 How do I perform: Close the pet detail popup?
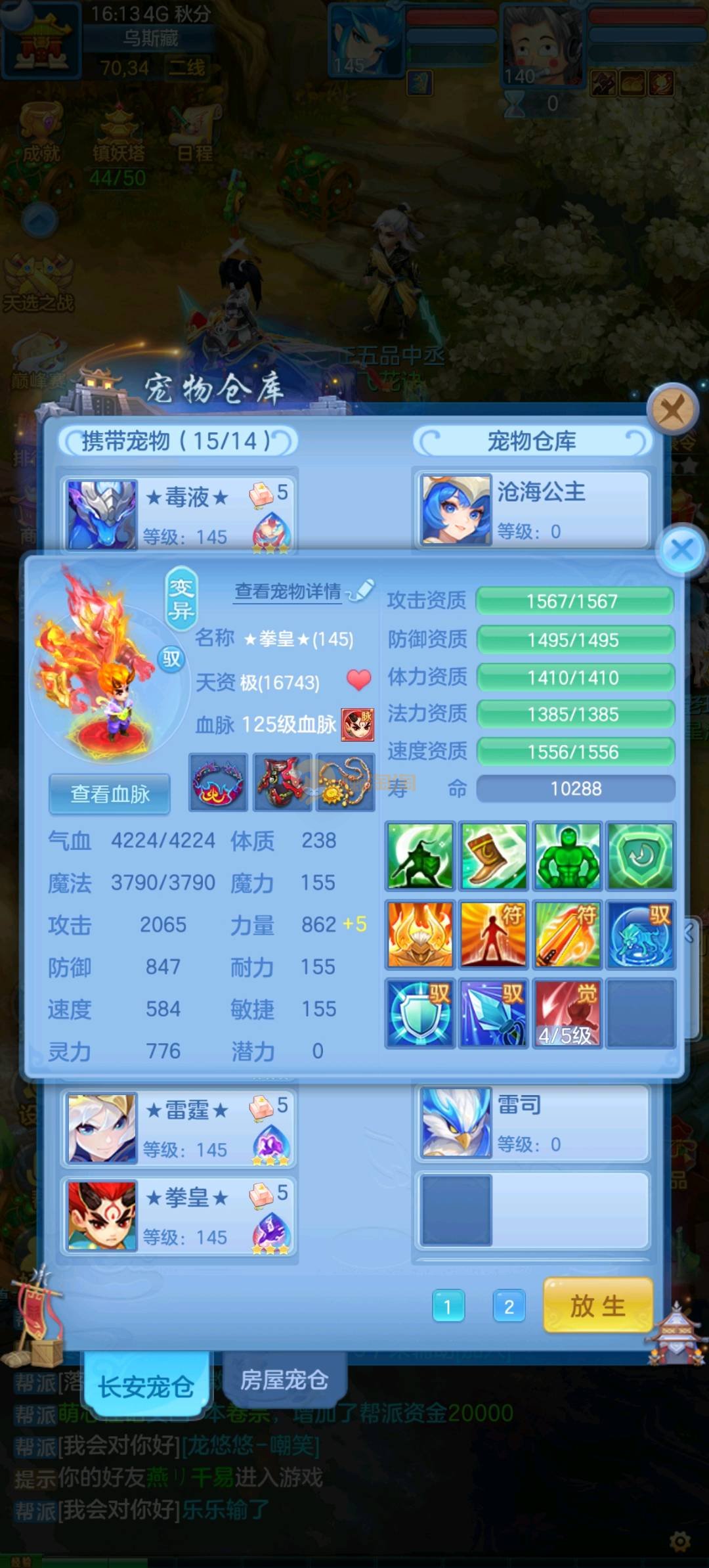point(682,549)
